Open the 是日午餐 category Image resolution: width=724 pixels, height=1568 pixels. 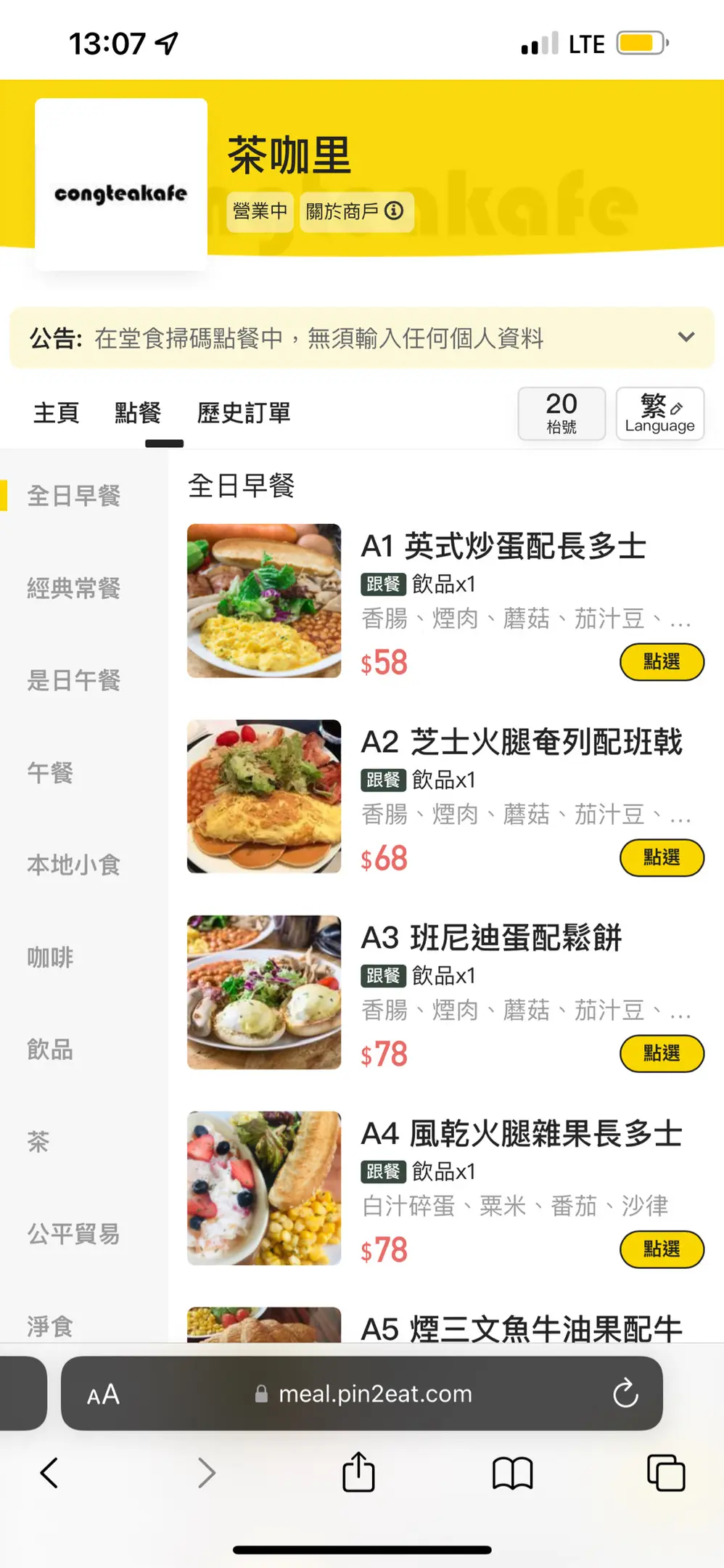coord(74,680)
